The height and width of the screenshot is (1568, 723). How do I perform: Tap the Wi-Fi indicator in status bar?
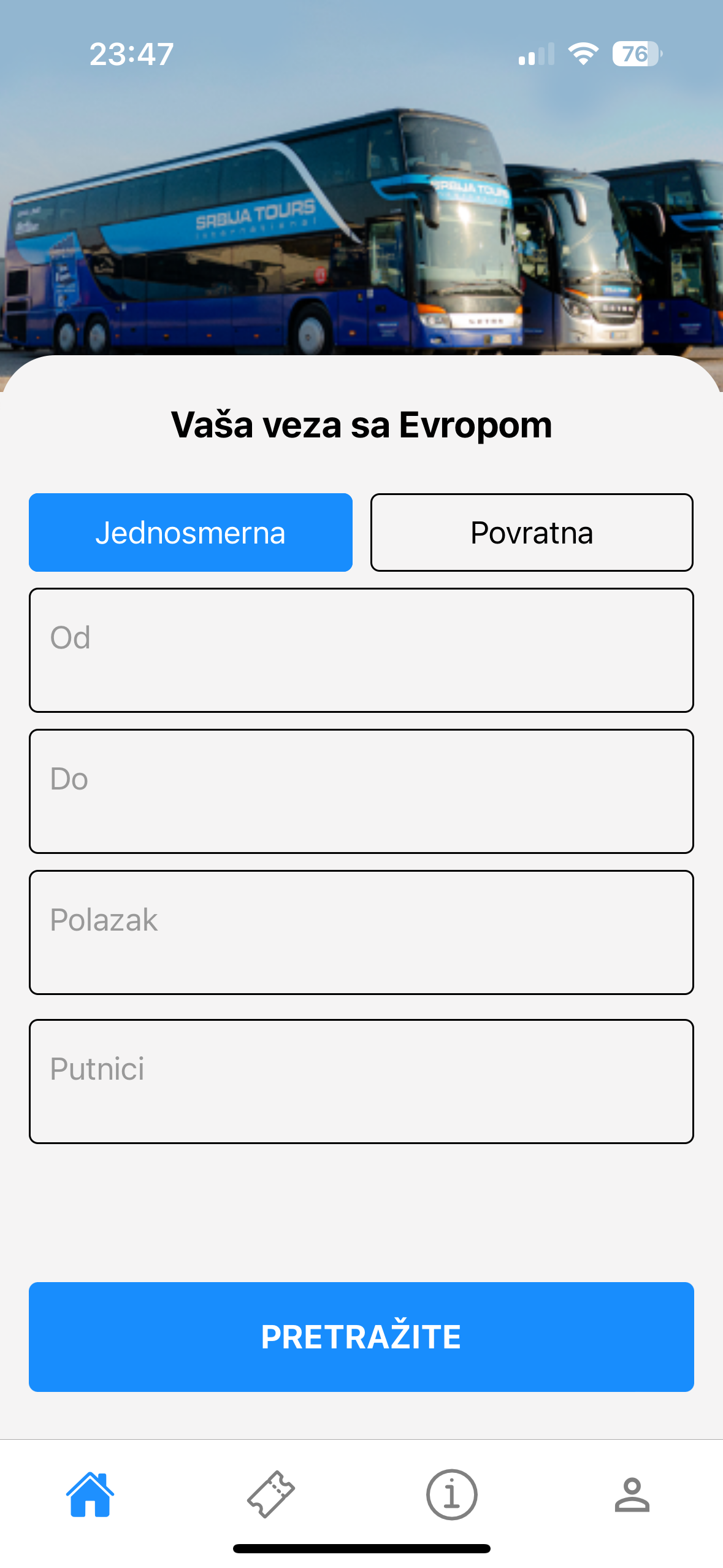[x=581, y=54]
